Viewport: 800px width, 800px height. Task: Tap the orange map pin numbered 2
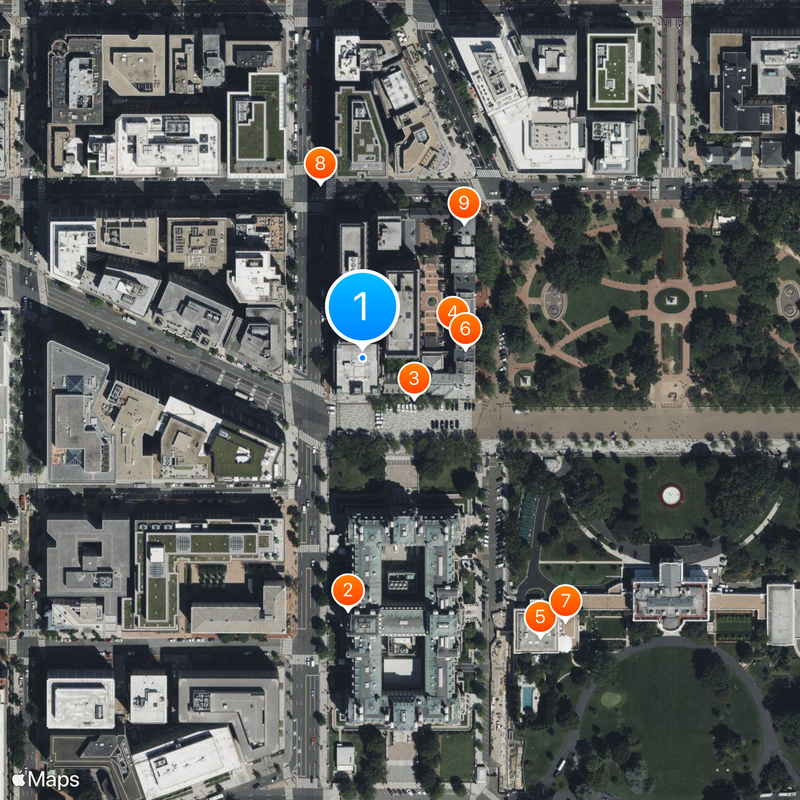(x=347, y=590)
